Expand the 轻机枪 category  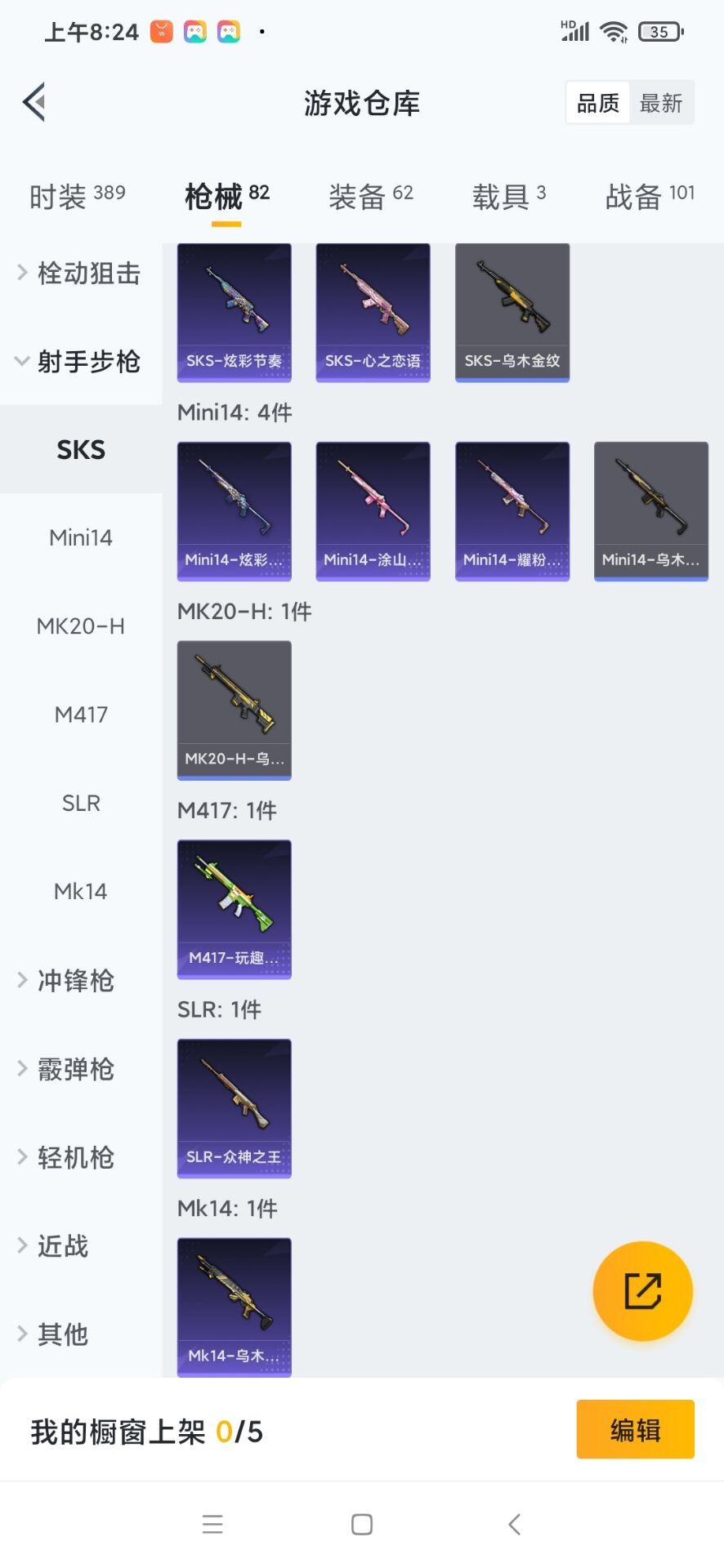pos(74,1157)
